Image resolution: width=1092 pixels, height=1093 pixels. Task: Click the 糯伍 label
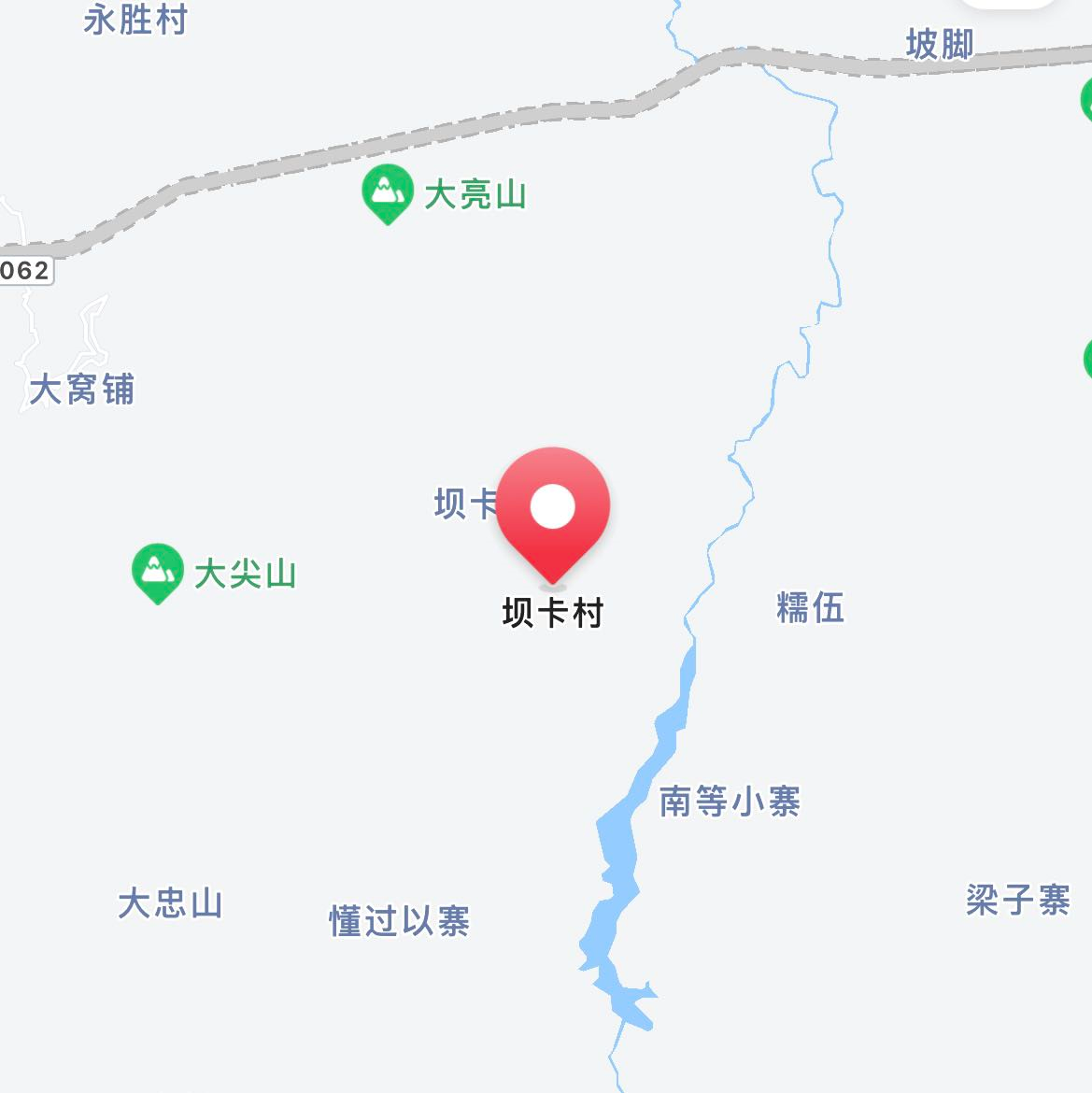[x=812, y=607]
